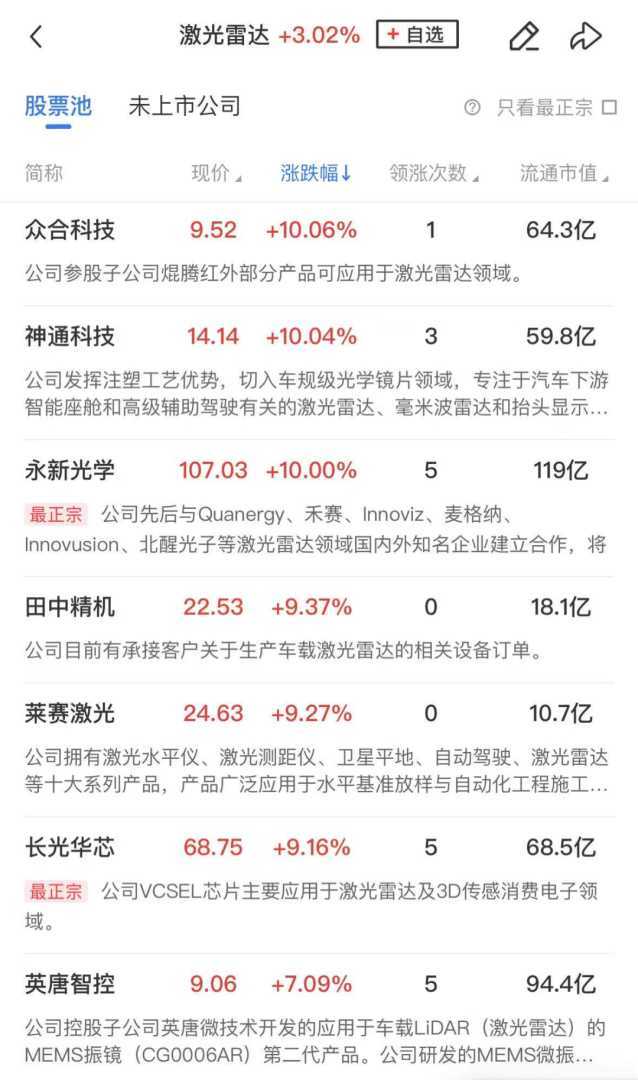Sort the list by 流通市值
The width and height of the screenshot is (638, 1080).
(x=564, y=173)
